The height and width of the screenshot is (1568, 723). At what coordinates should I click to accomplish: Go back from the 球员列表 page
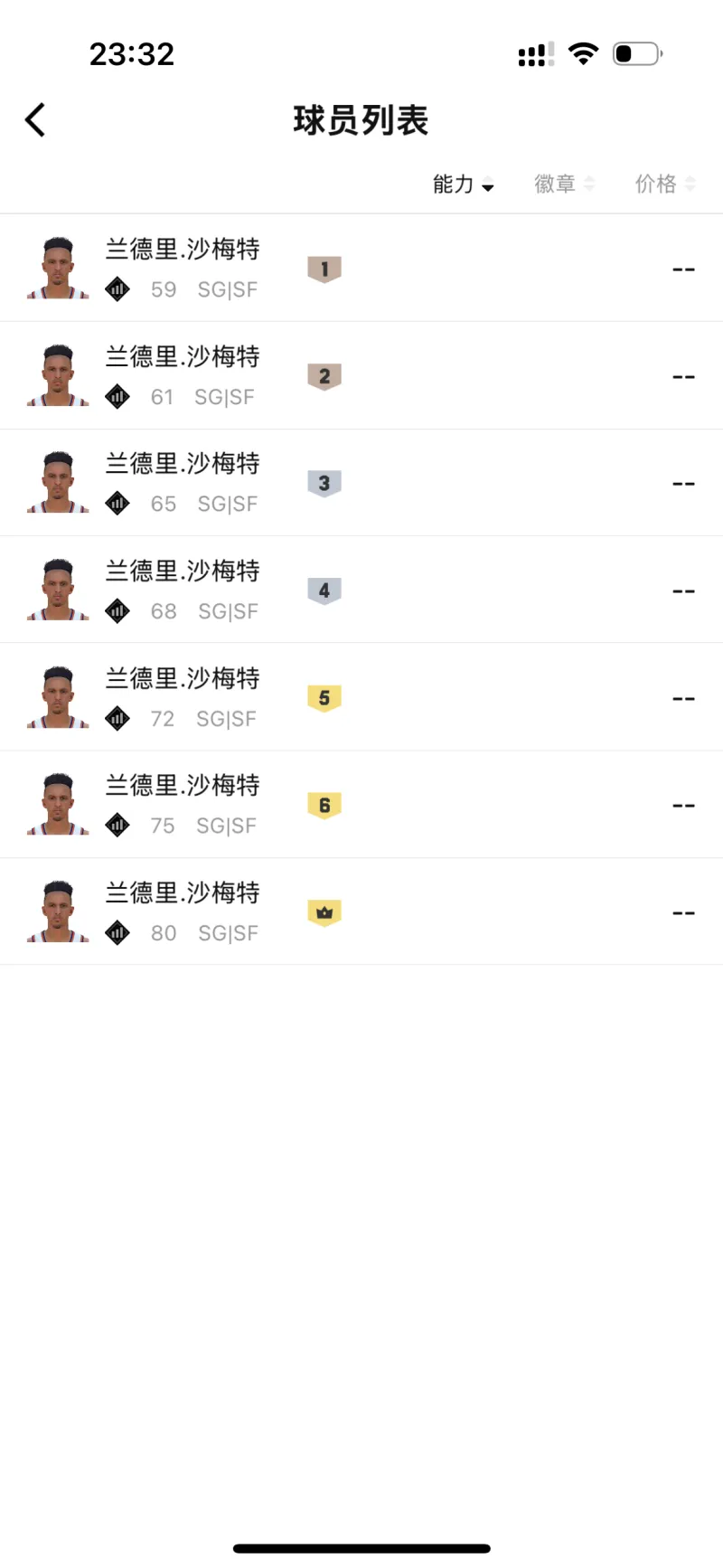pos(35,120)
